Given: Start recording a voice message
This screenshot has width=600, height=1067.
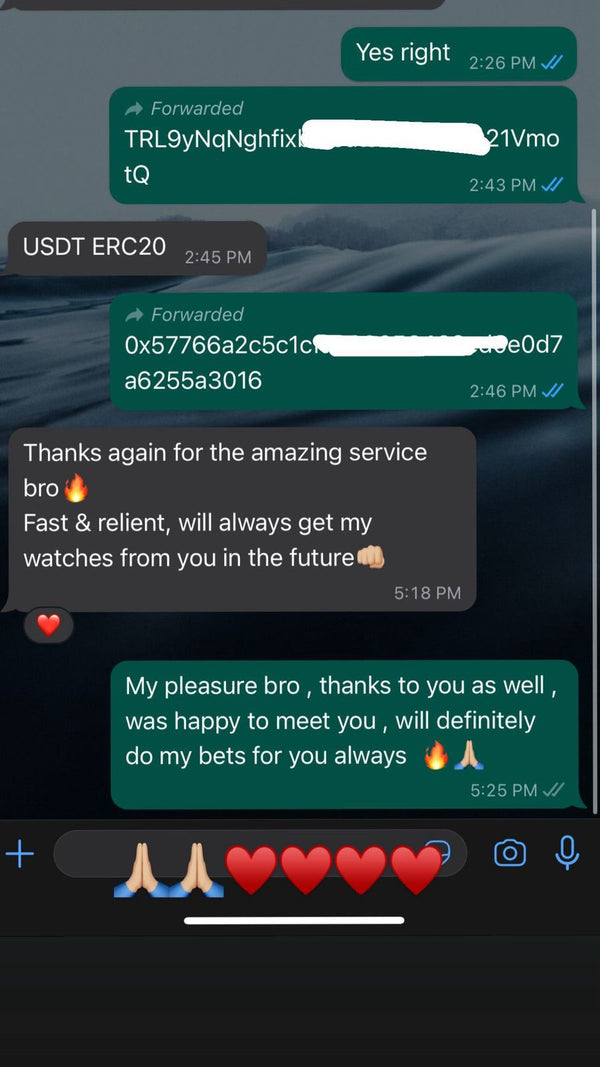Looking at the screenshot, I should [x=567, y=853].
